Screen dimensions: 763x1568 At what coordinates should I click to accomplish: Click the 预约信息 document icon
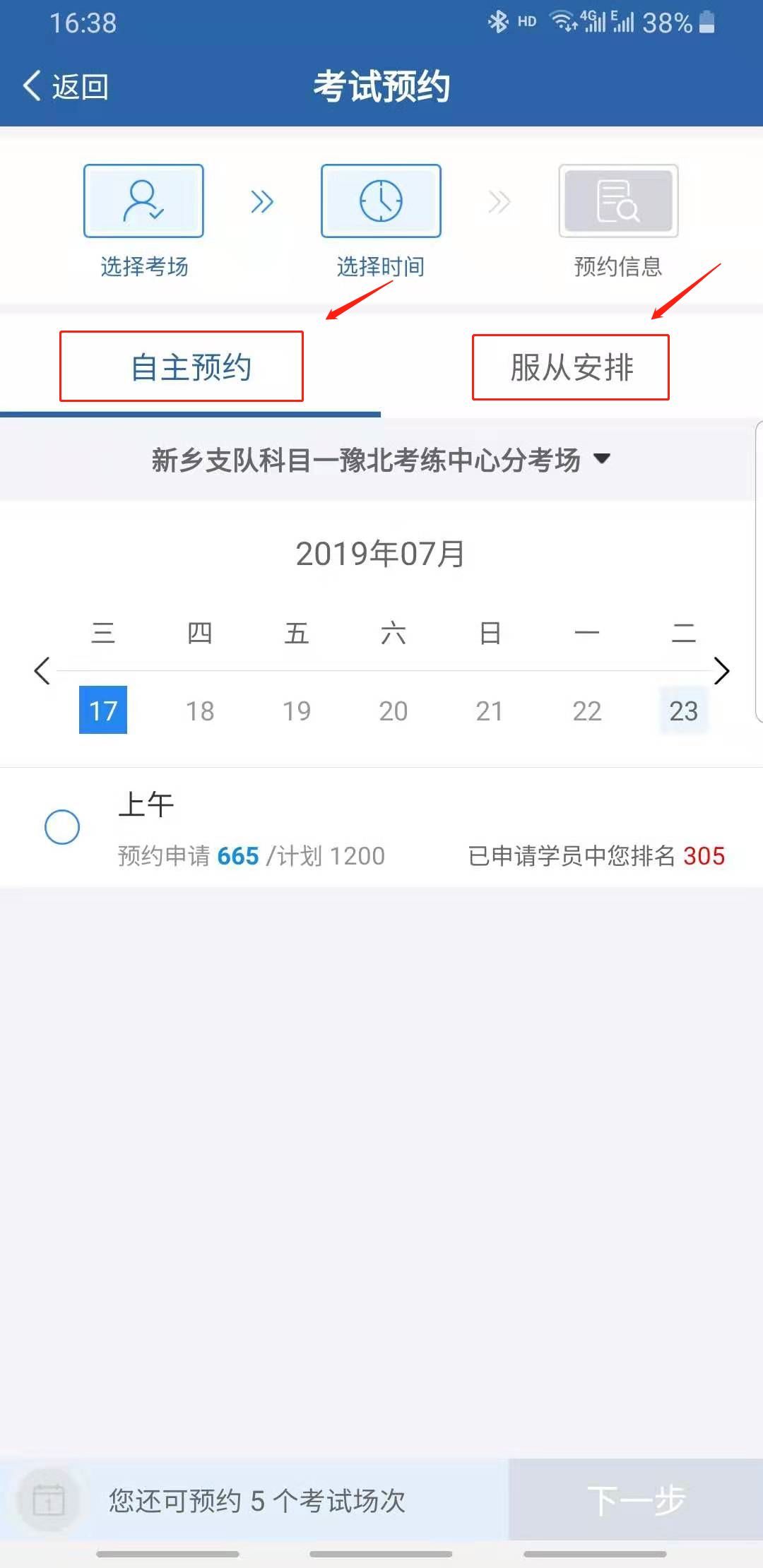point(617,200)
